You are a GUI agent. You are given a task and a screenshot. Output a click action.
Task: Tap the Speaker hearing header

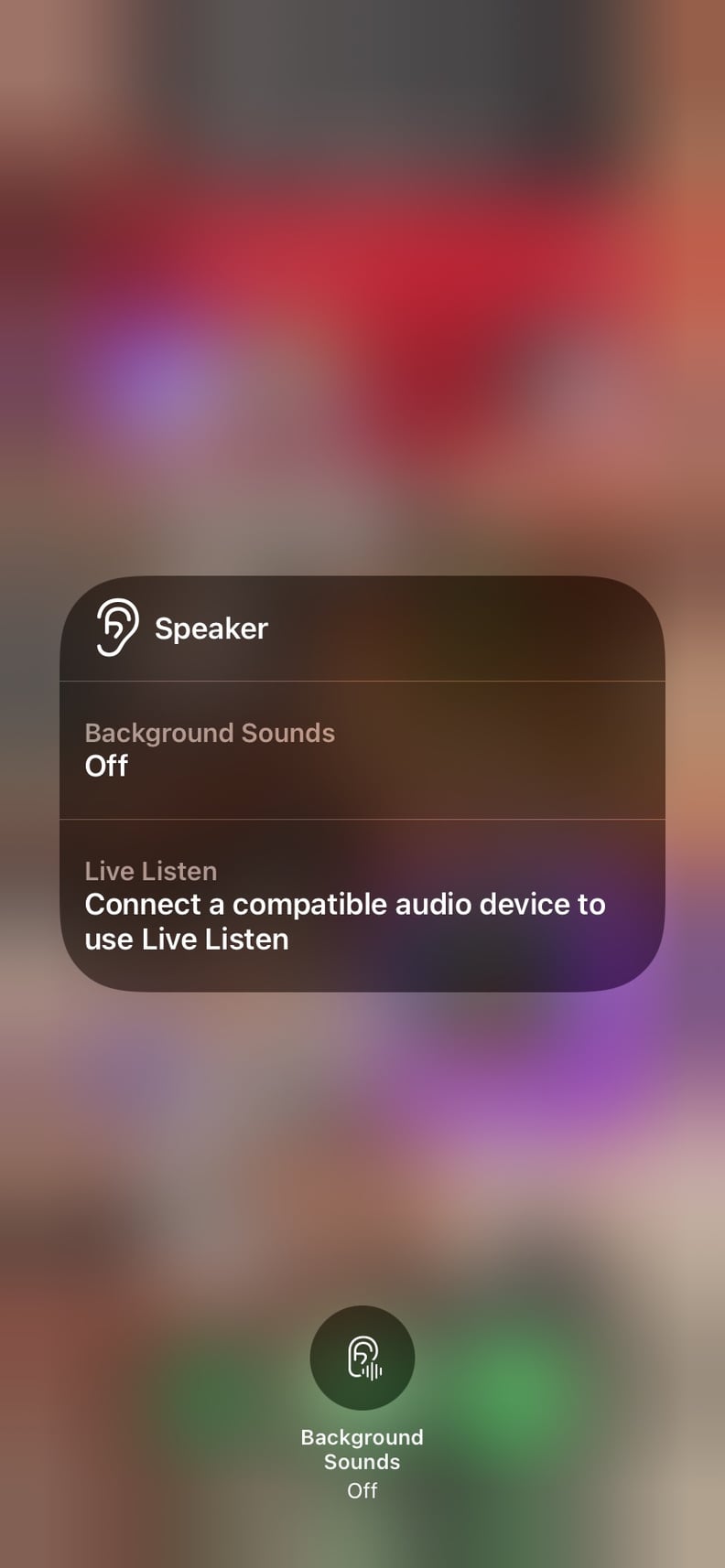(362, 628)
